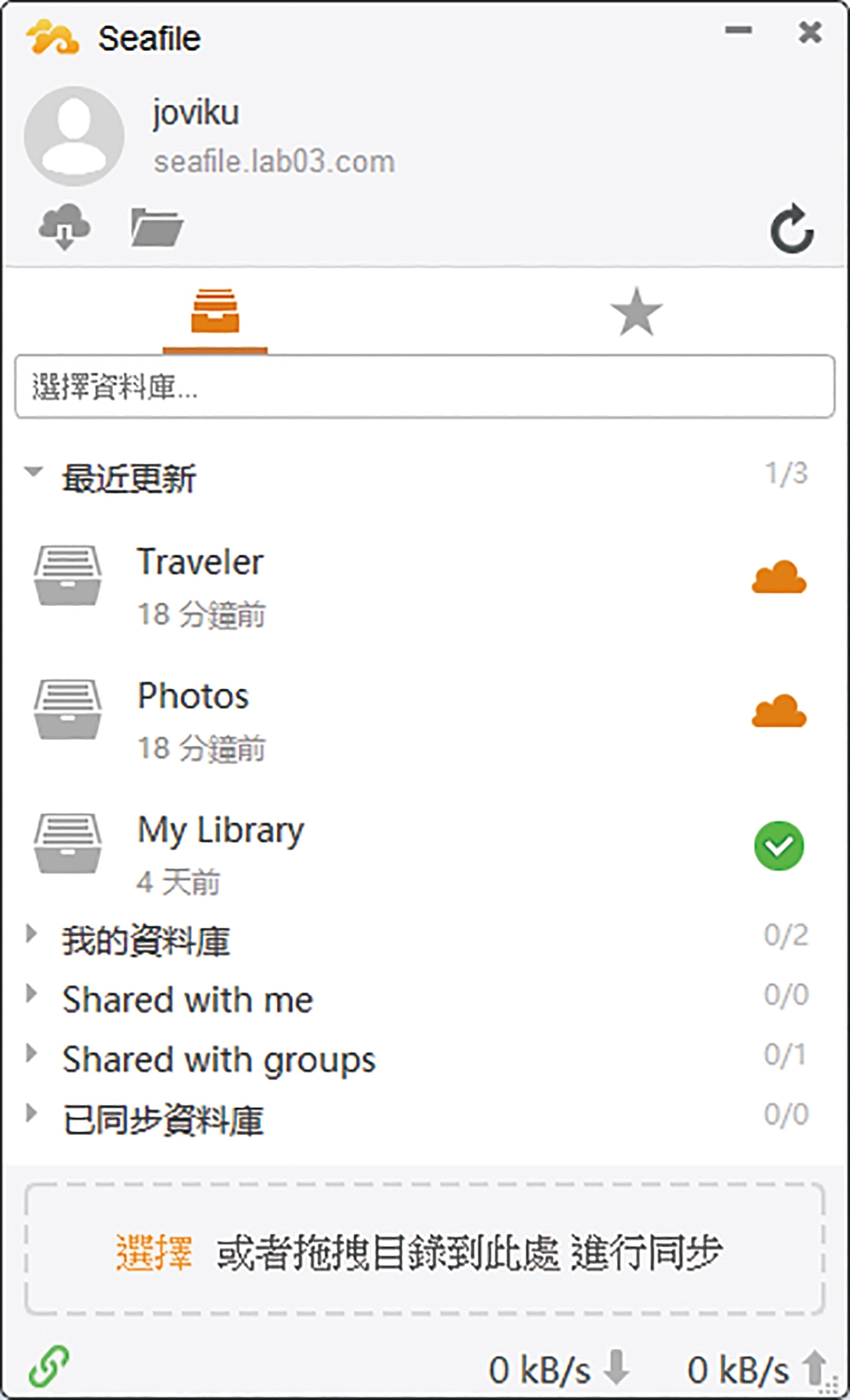850x1400 pixels.
Task: Open My Library
Action: tap(421, 854)
